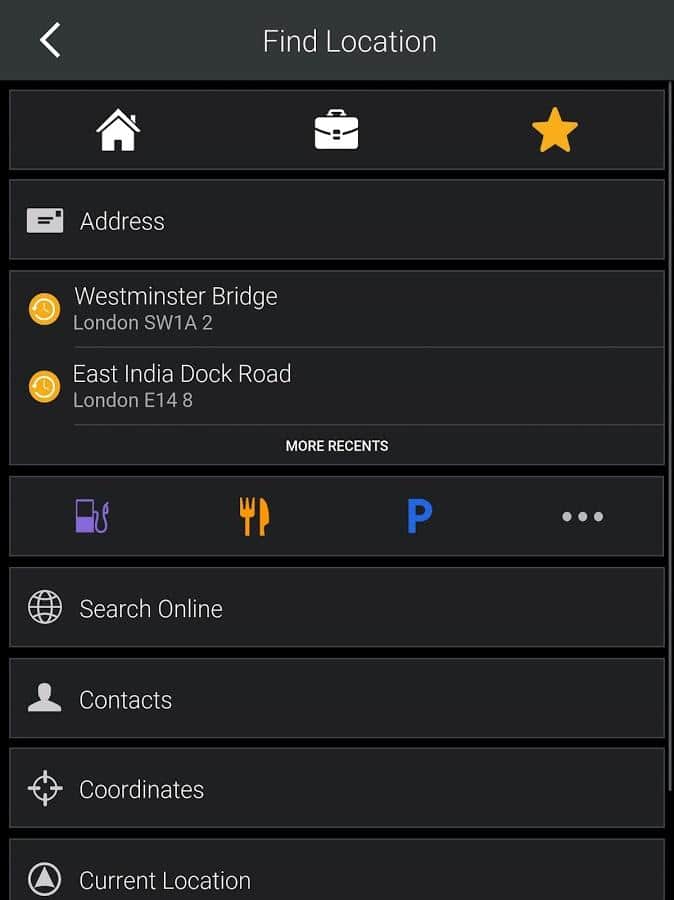Choose recent Westminster Bridge location
The width and height of the screenshot is (674, 900).
click(x=337, y=309)
